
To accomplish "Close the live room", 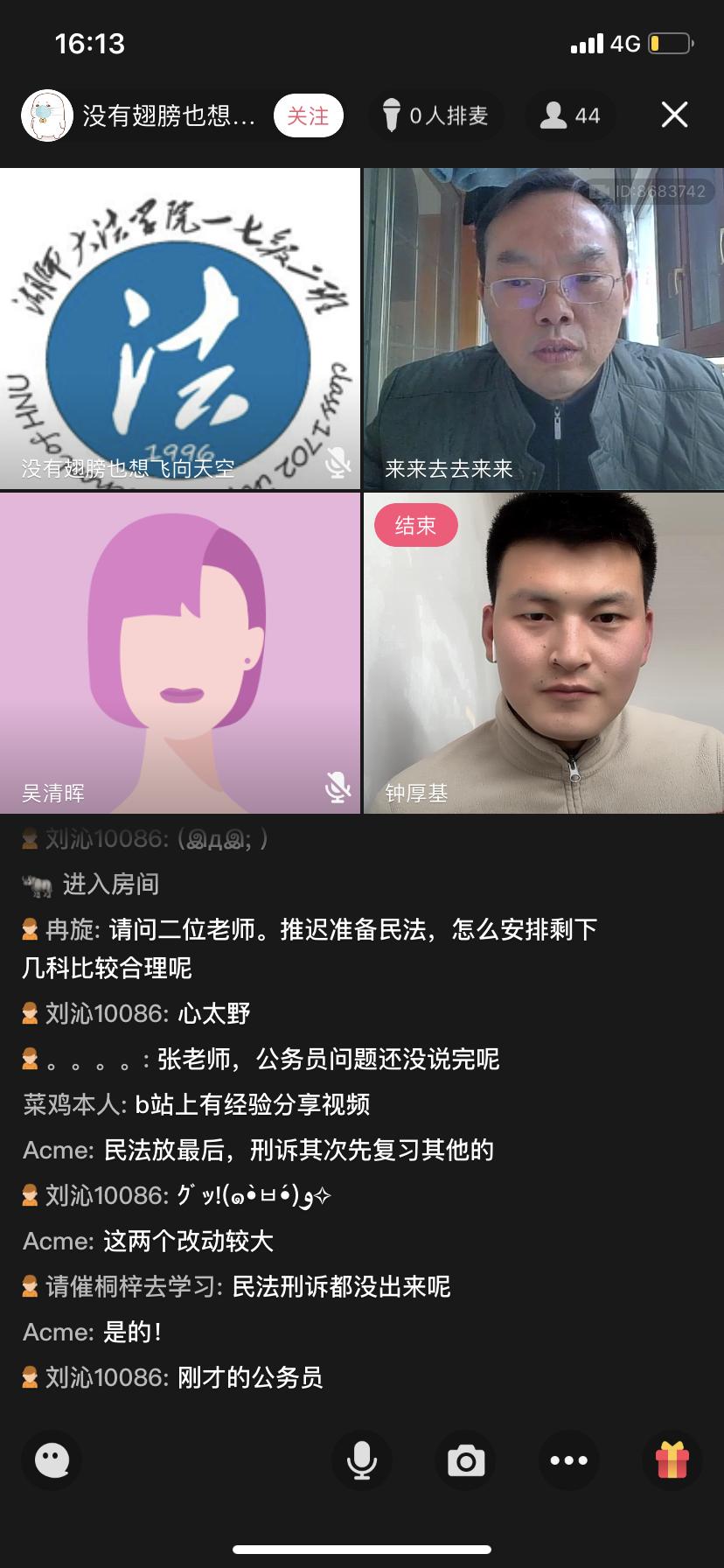I will coord(674,115).
